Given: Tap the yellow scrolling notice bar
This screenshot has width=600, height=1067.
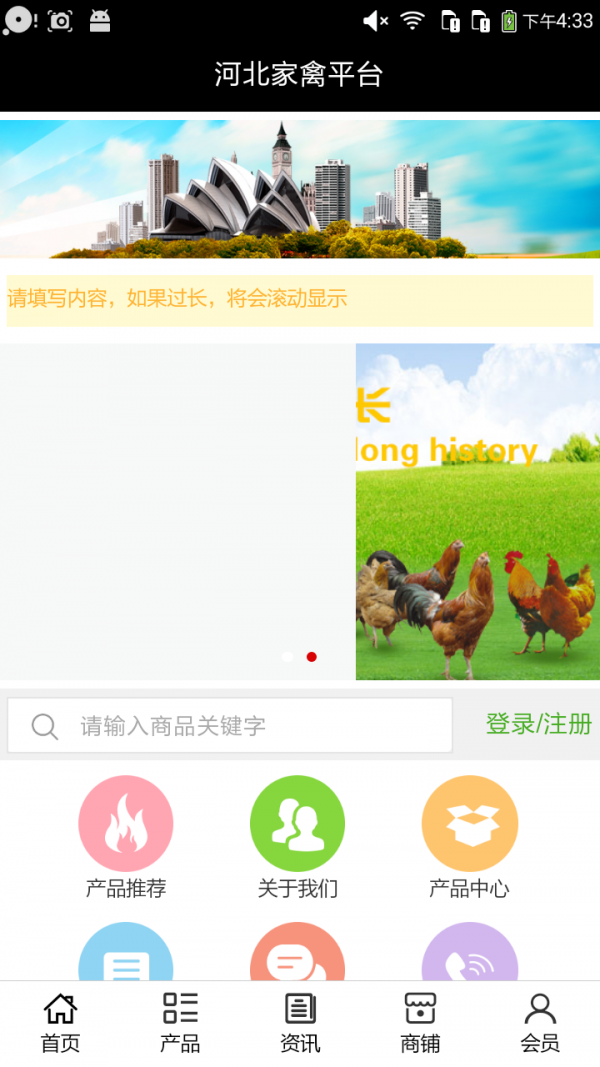Looking at the screenshot, I should (x=300, y=300).
